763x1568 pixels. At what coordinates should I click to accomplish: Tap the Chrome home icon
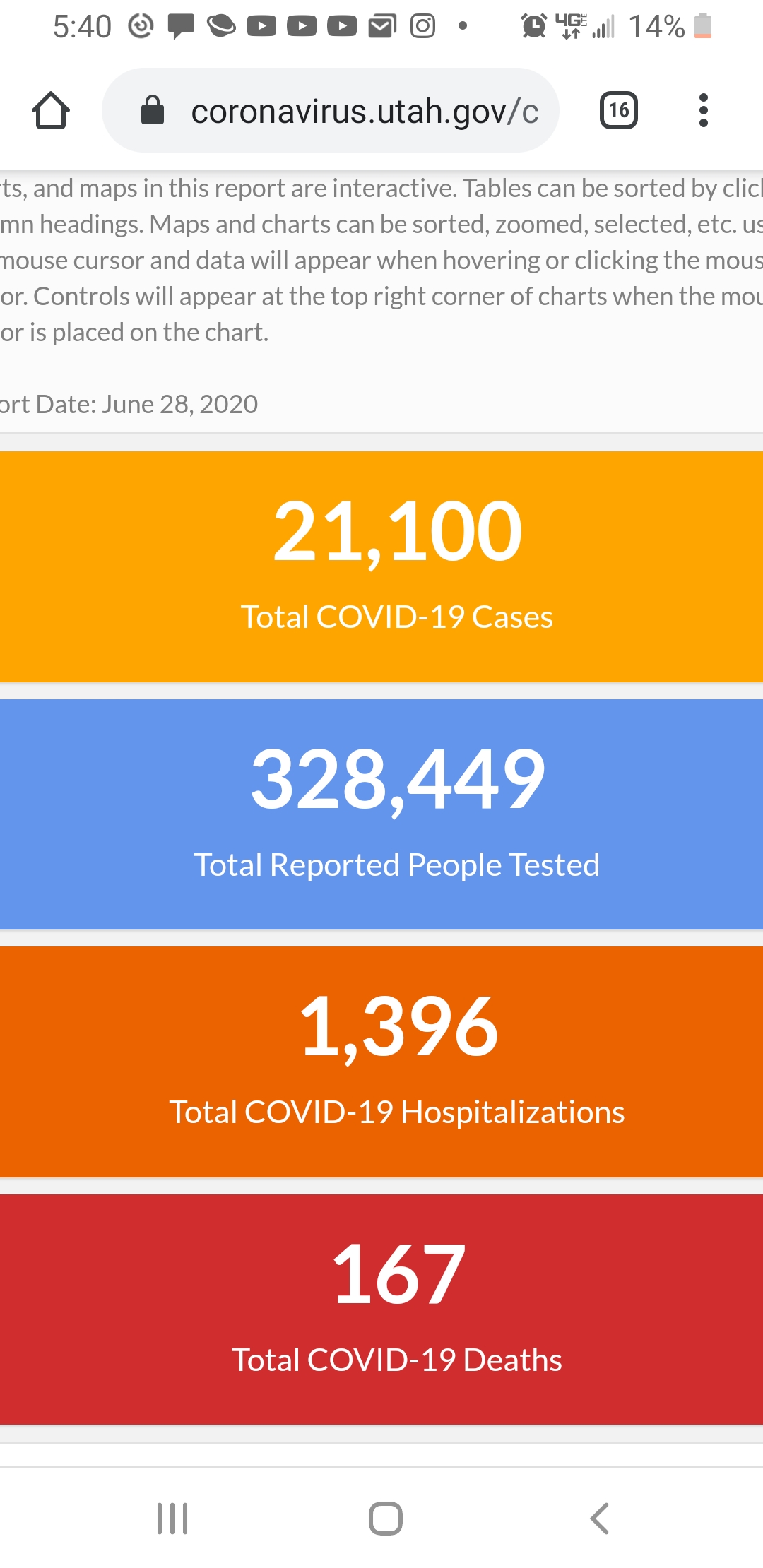(x=51, y=110)
